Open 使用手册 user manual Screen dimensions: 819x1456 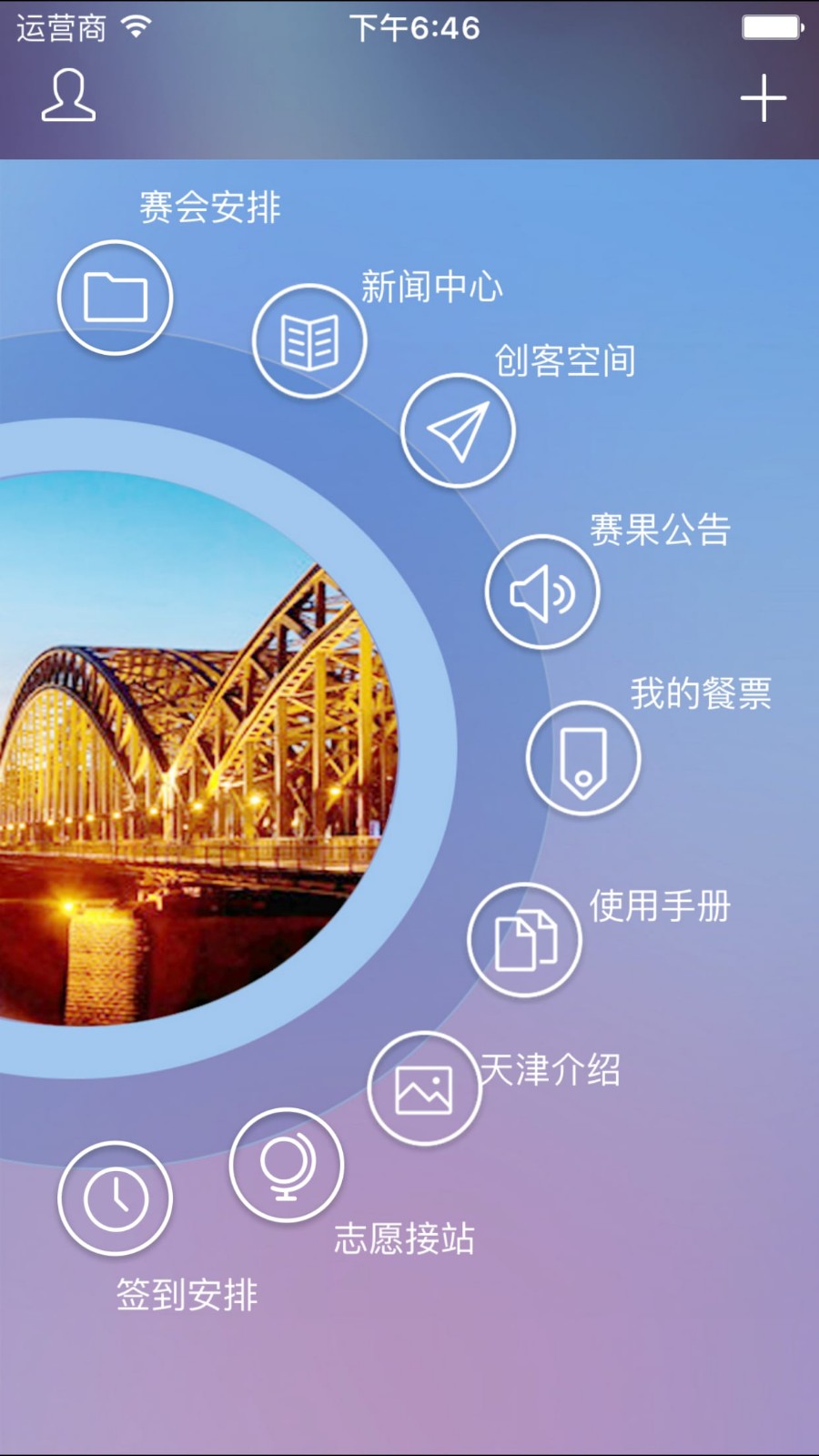click(x=525, y=939)
